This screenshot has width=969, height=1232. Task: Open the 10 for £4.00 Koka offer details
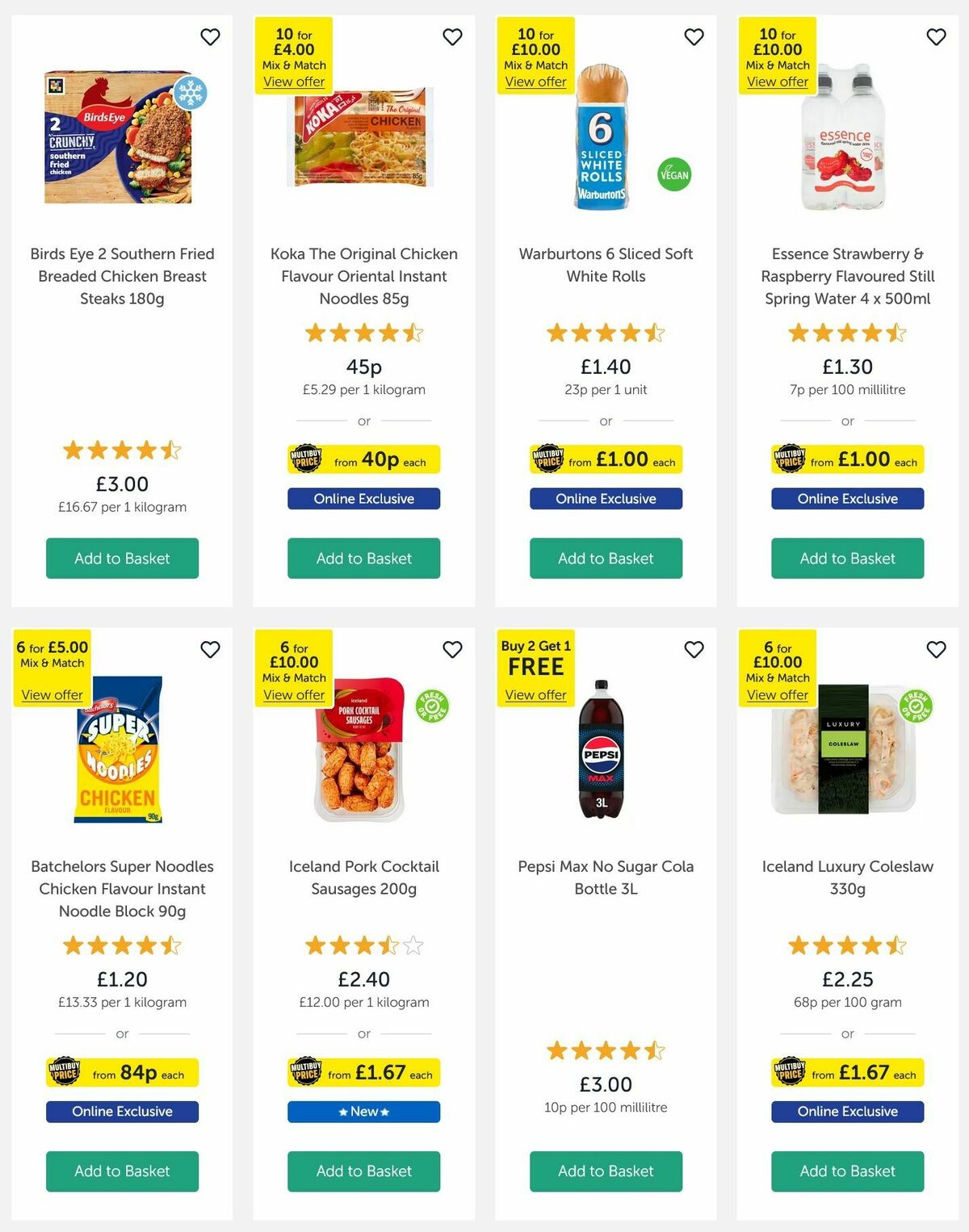pos(294,82)
